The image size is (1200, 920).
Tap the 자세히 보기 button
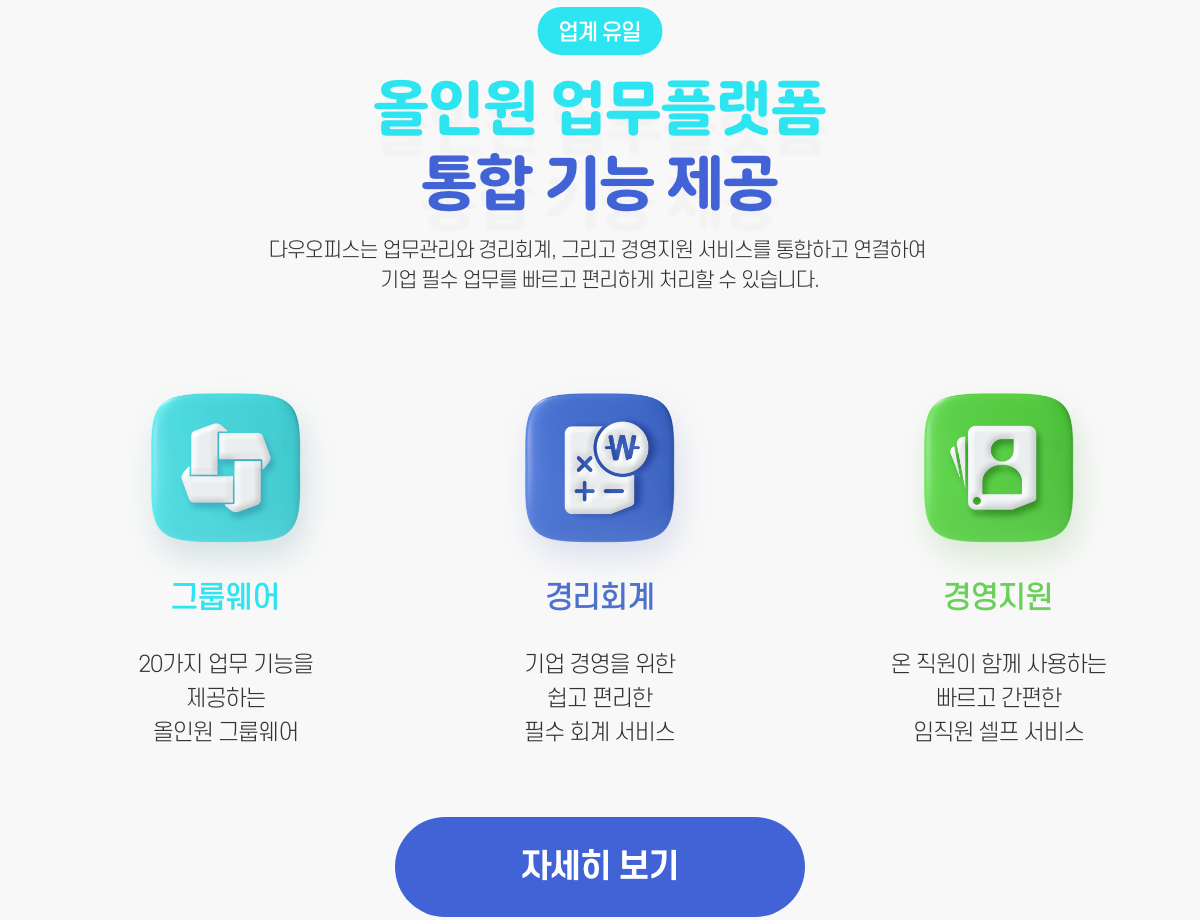pyautogui.click(x=600, y=866)
